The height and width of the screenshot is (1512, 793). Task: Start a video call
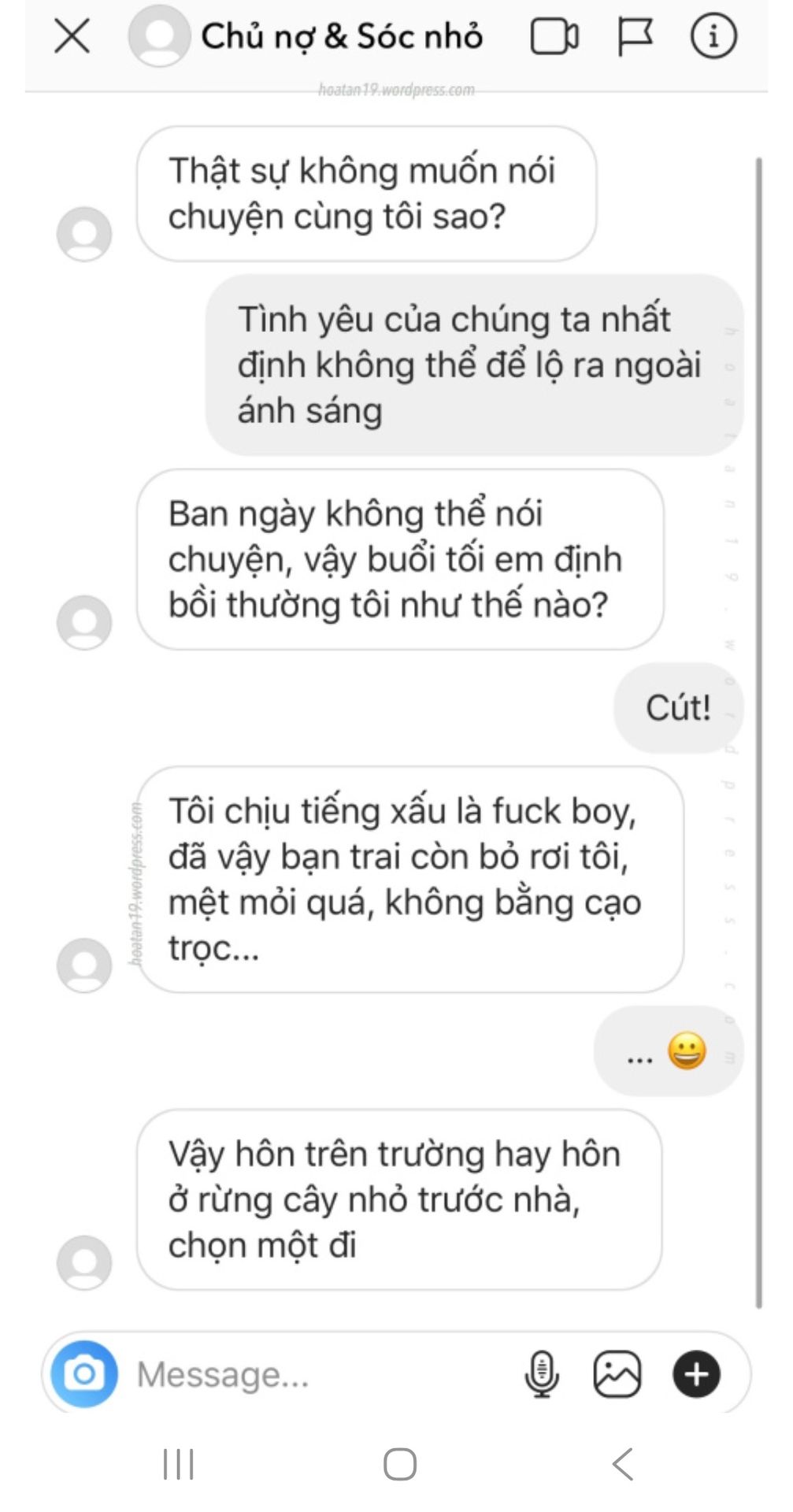(x=554, y=36)
